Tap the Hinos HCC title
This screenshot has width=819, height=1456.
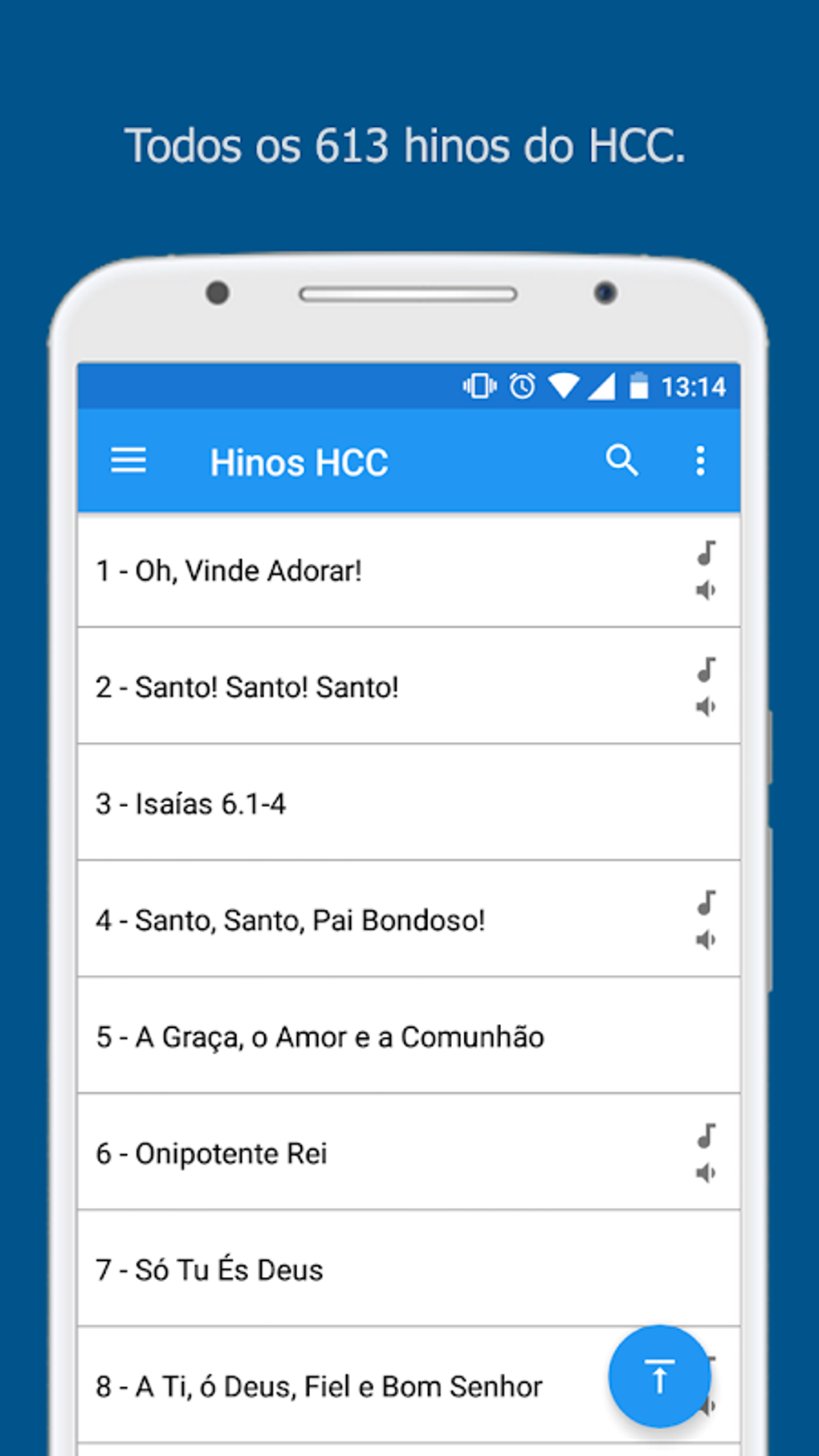[x=299, y=461]
